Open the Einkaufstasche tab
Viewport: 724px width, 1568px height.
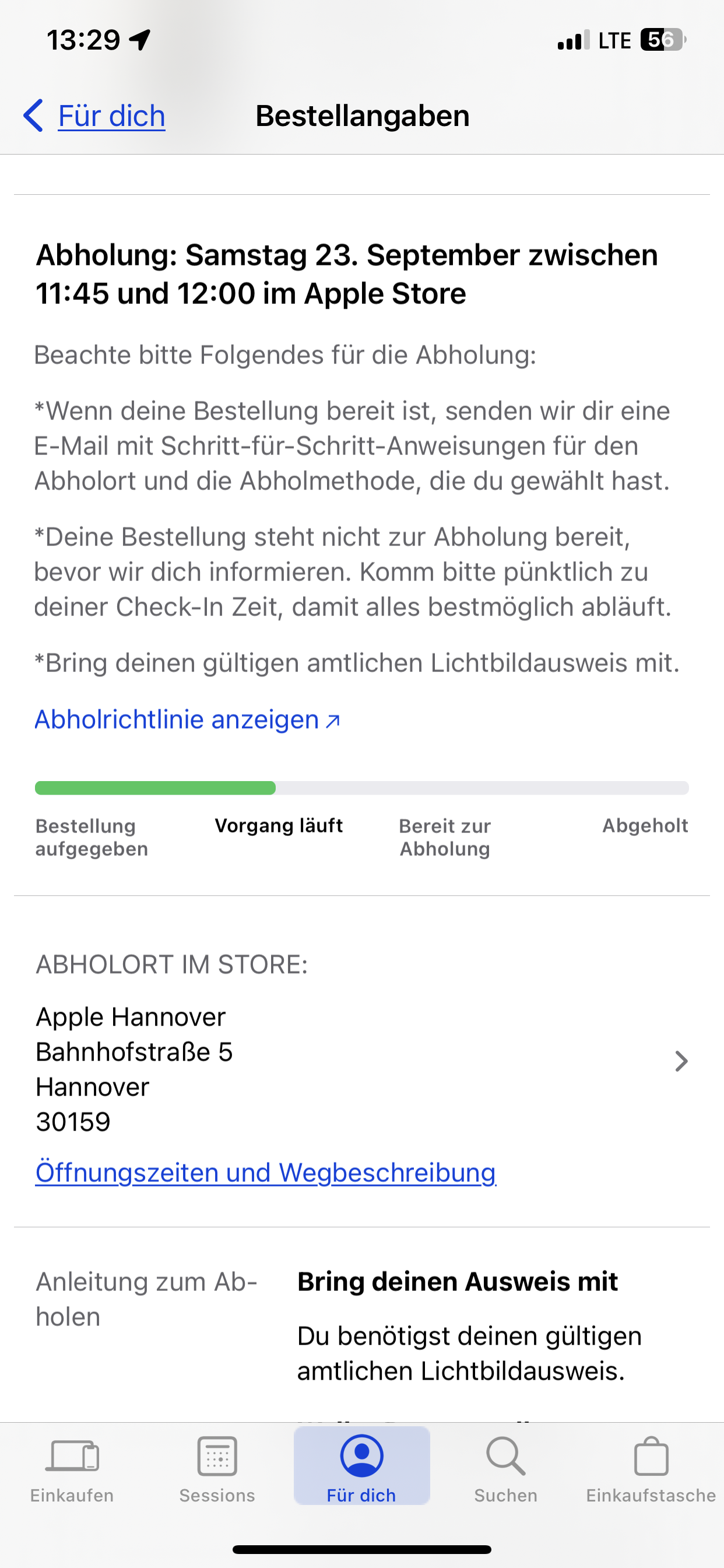651,1469
